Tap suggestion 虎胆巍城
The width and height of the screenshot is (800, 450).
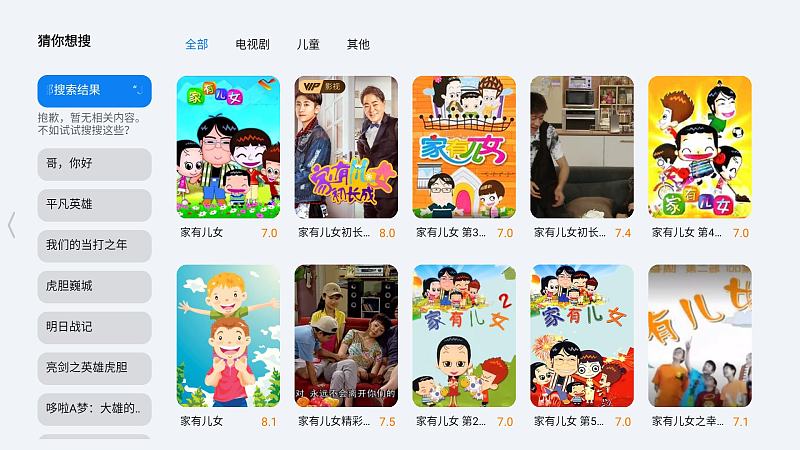pyautogui.click(x=94, y=286)
